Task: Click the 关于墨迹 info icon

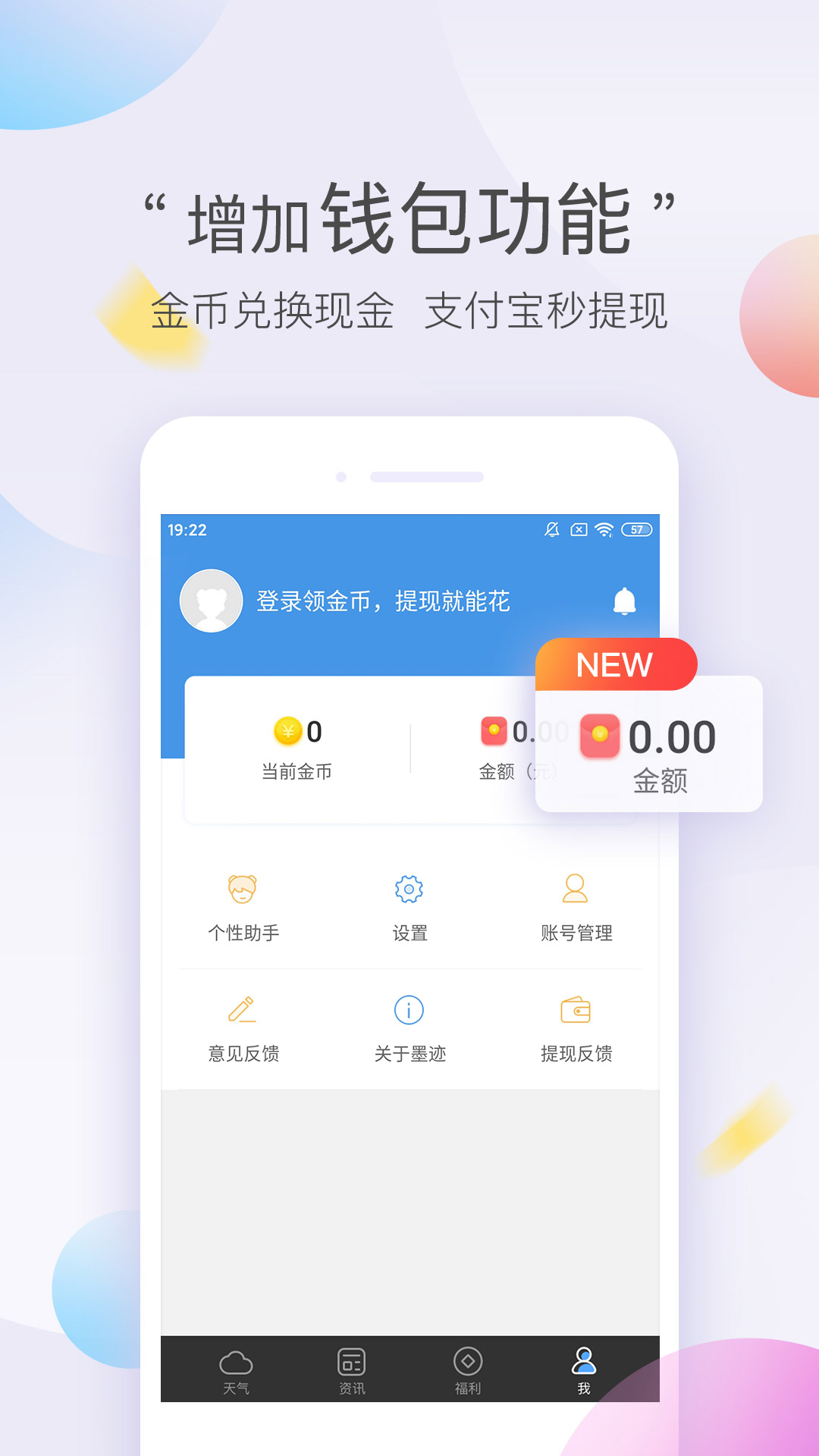Action: (409, 1009)
